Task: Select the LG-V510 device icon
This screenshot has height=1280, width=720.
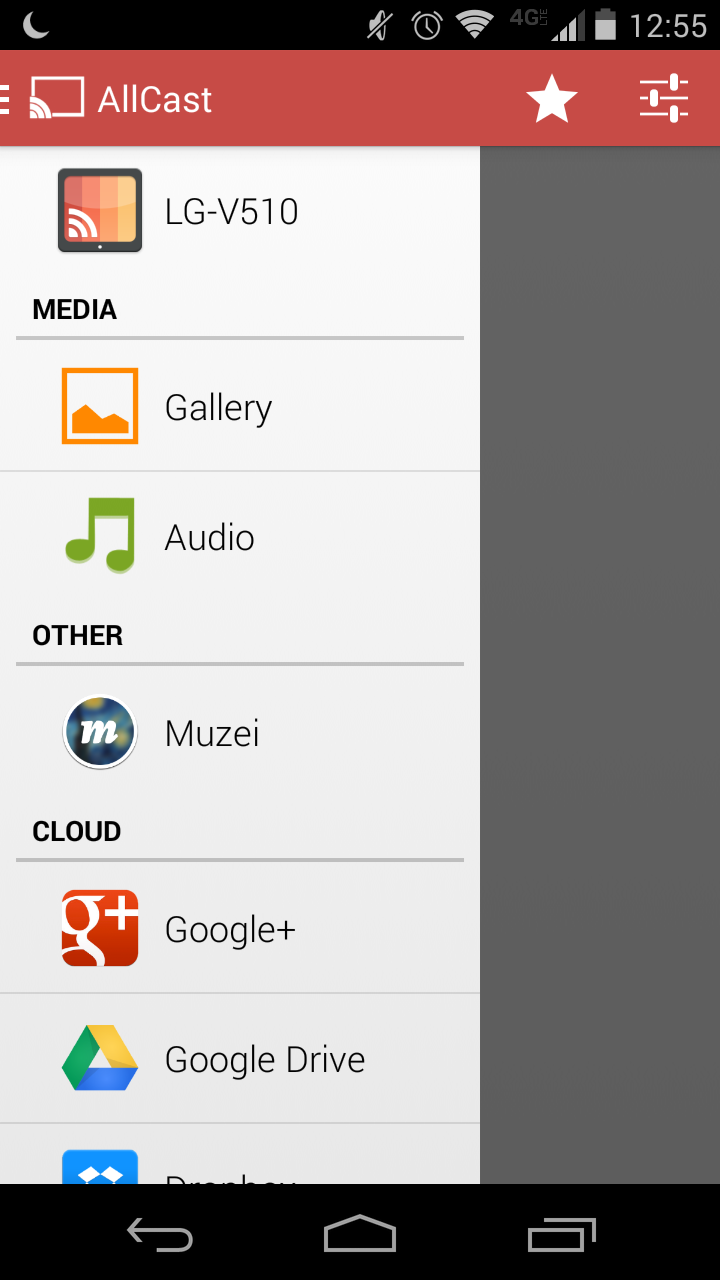Action: point(100,210)
